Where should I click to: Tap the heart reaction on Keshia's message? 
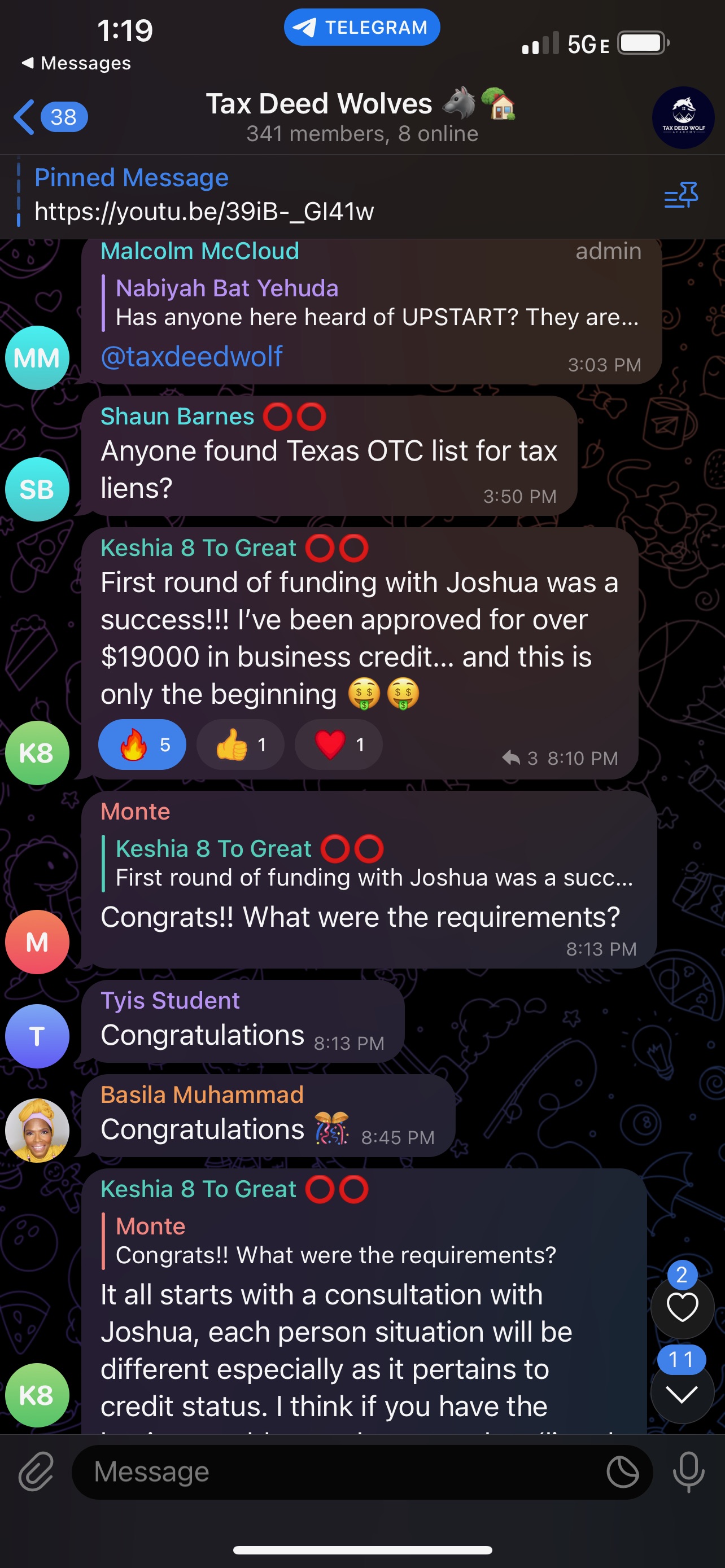click(338, 744)
